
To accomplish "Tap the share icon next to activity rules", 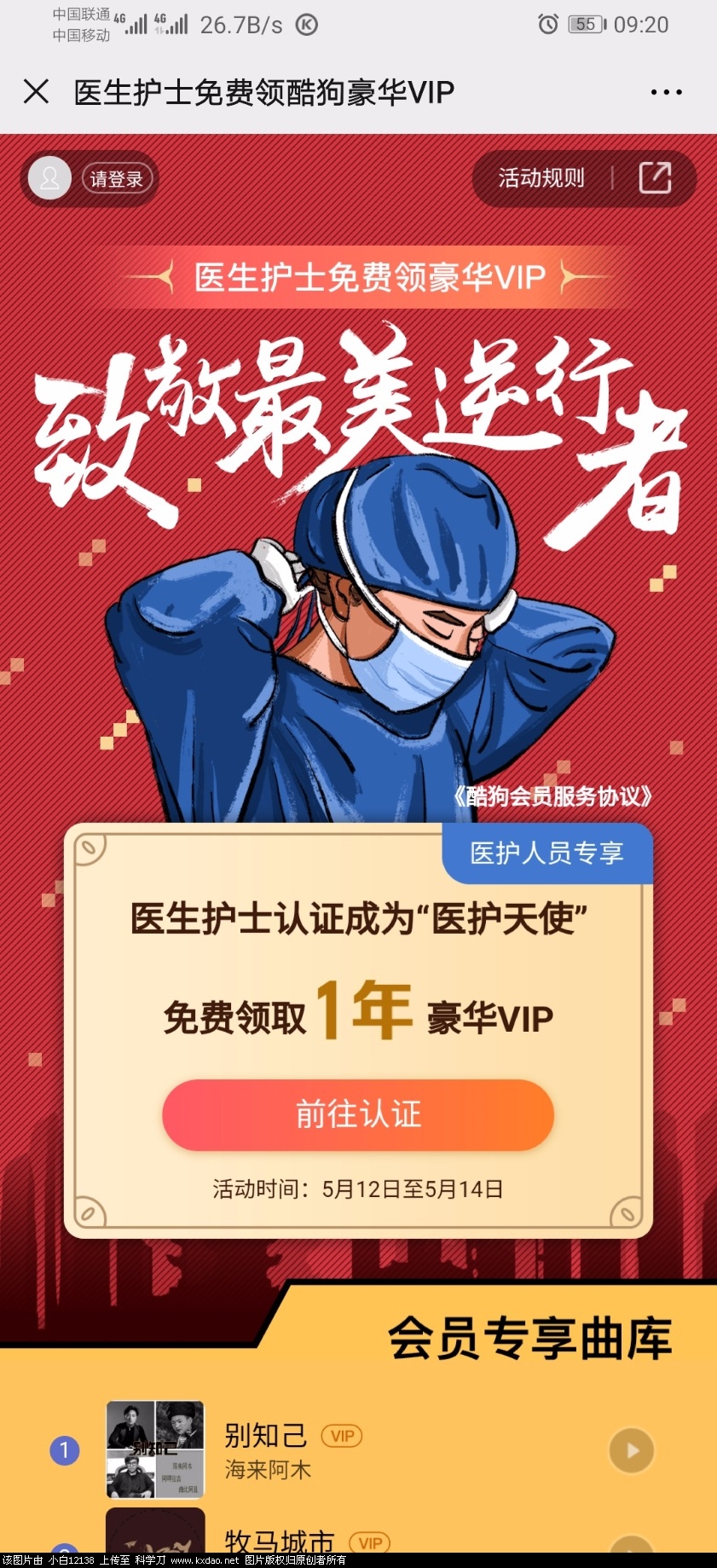I will pyautogui.click(x=656, y=178).
